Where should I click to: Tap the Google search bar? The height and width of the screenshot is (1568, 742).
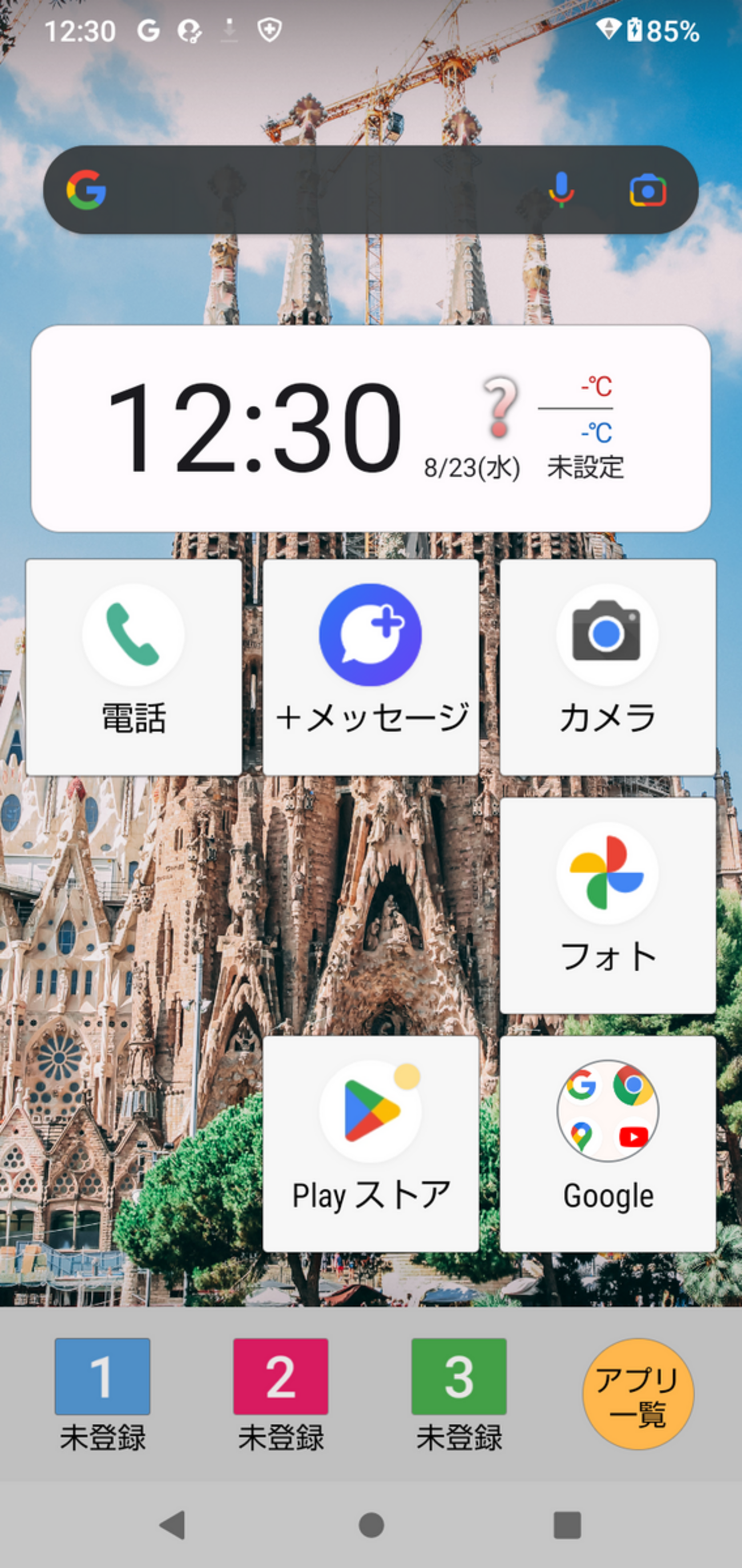(x=370, y=190)
